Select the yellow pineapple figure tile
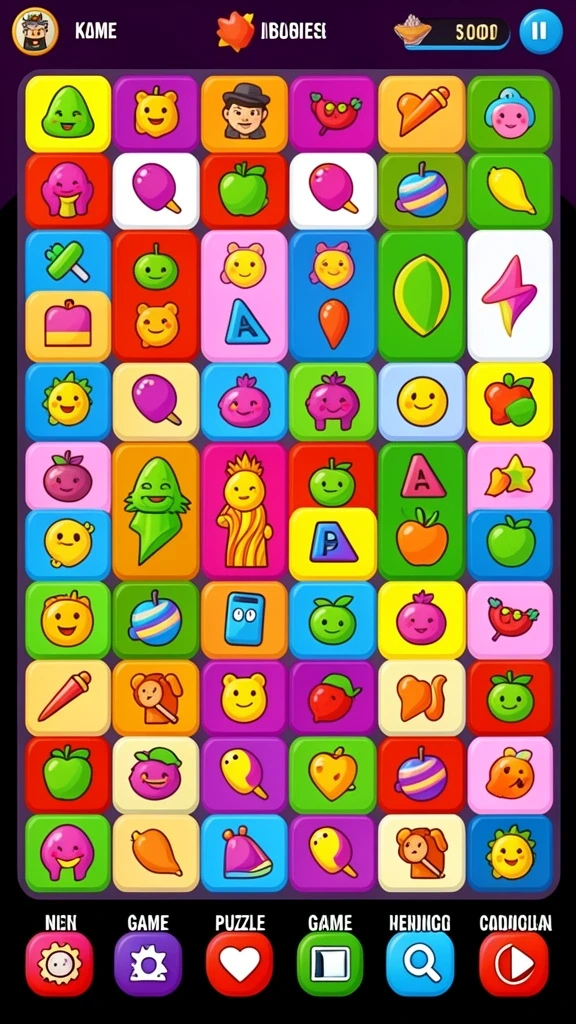576x1024 pixels. pos(244,511)
